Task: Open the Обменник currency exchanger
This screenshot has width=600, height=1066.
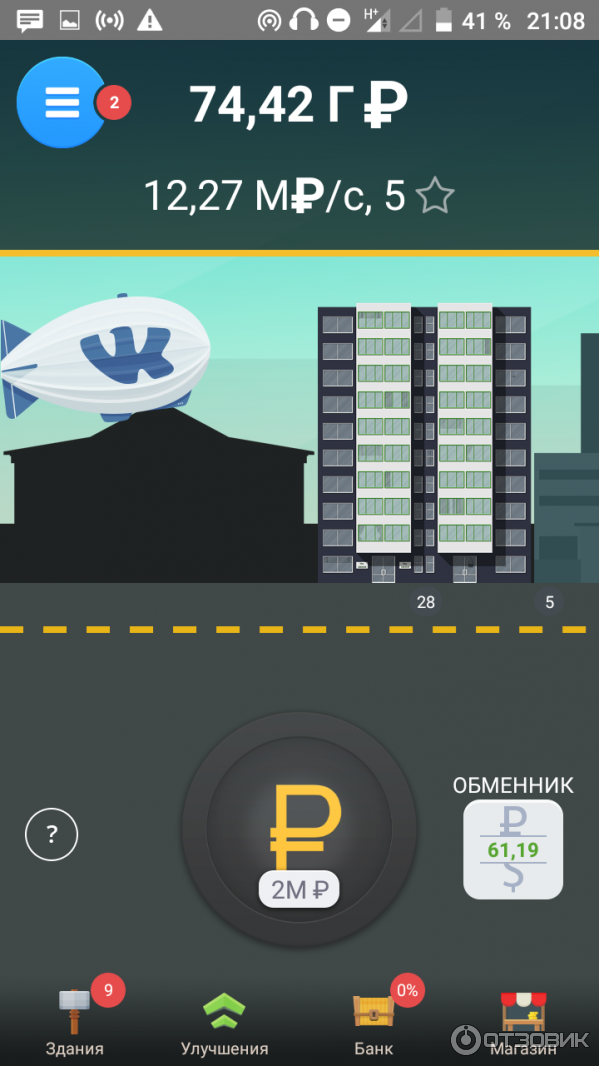Action: 513,848
